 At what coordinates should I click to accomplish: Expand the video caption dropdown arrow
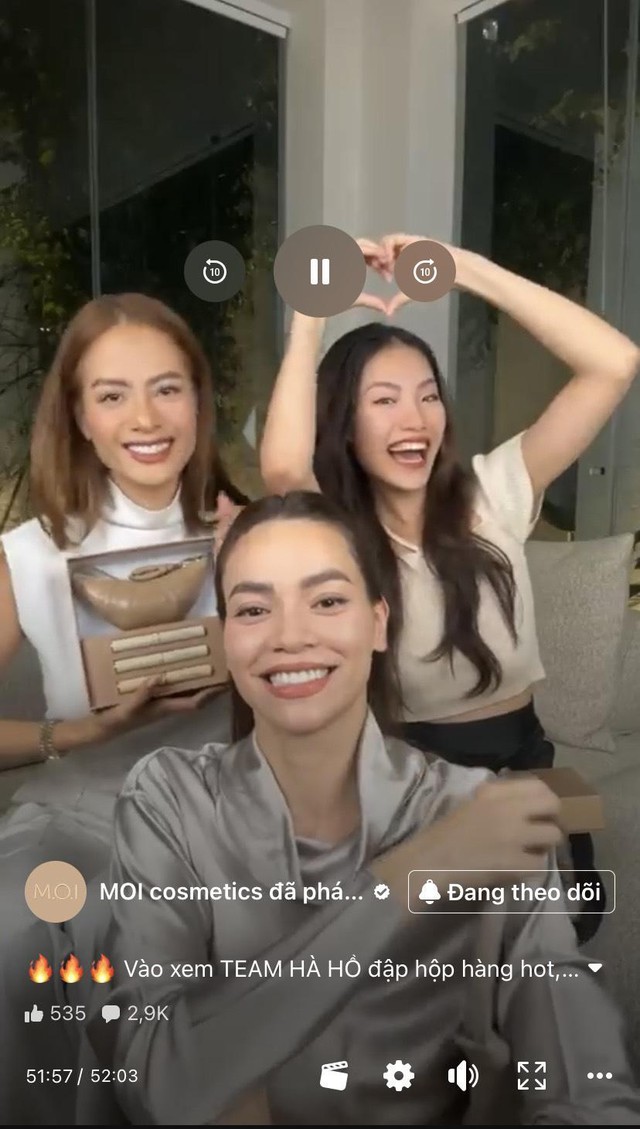coord(595,968)
